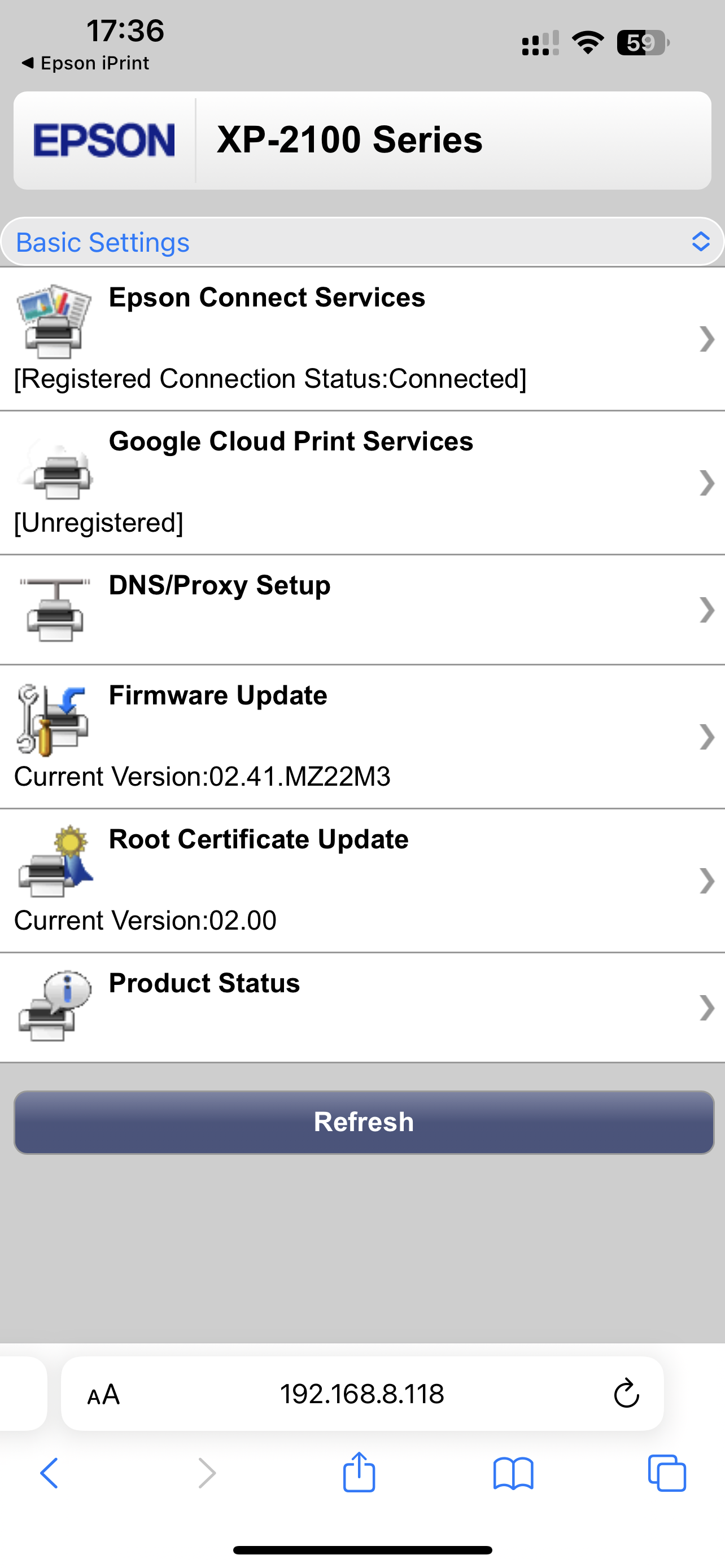Open Google Cloud Print Services

362,482
